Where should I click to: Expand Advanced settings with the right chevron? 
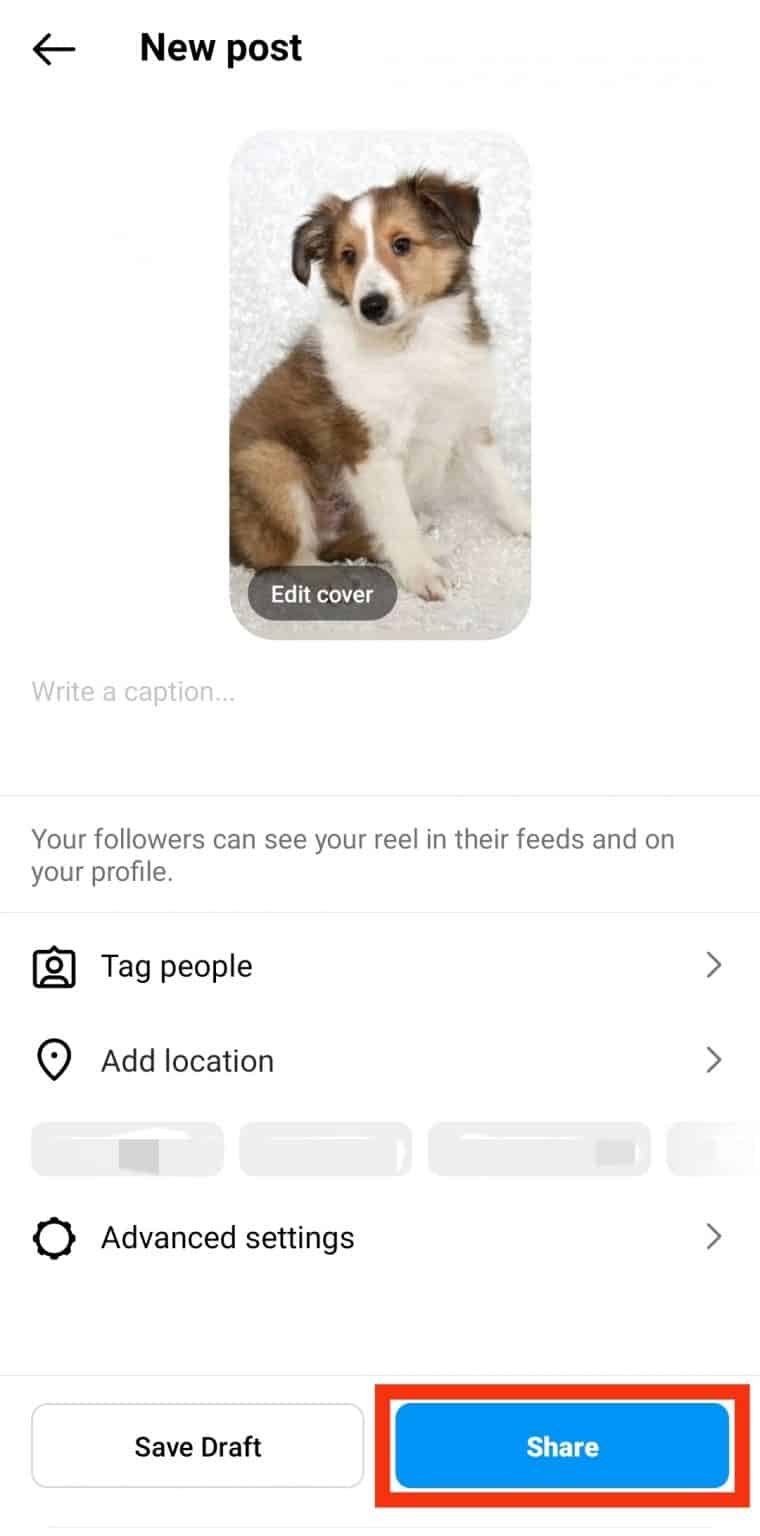pos(713,1237)
